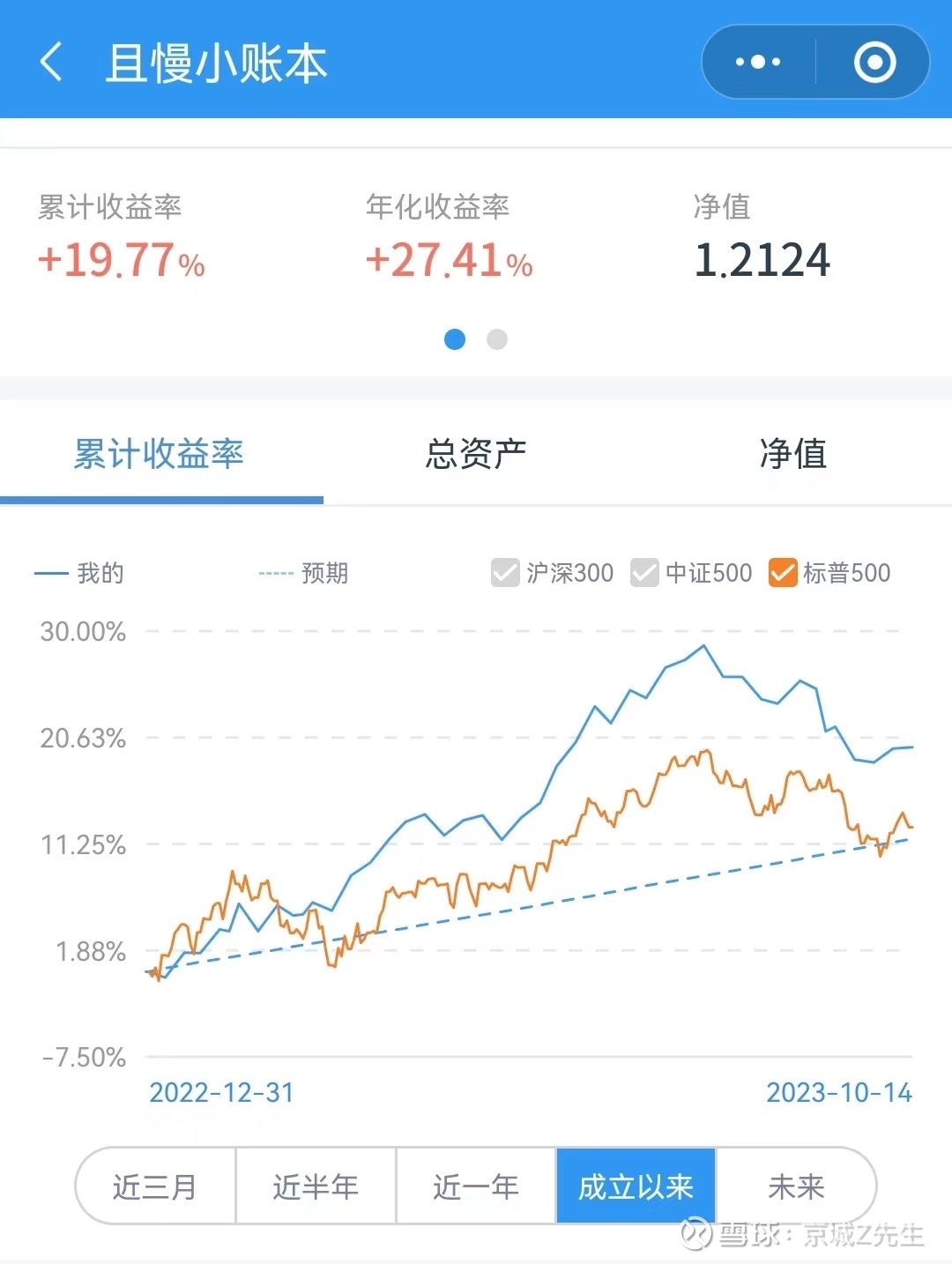Image resolution: width=952 pixels, height=1264 pixels.
Task: Select the 累计收益率 tab
Action: [x=159, y=455]
